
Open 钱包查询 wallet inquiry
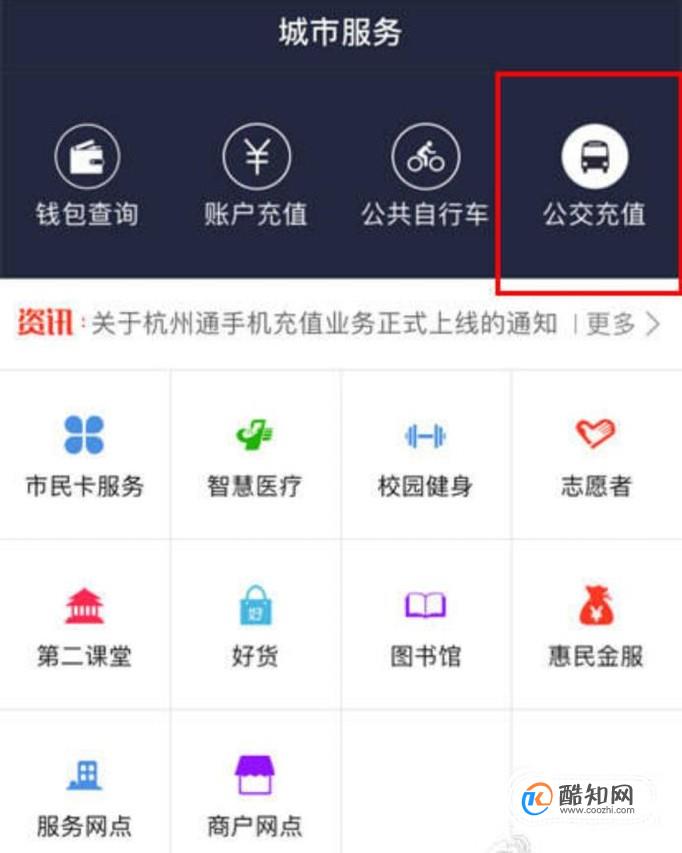click(x=87, y=178)
